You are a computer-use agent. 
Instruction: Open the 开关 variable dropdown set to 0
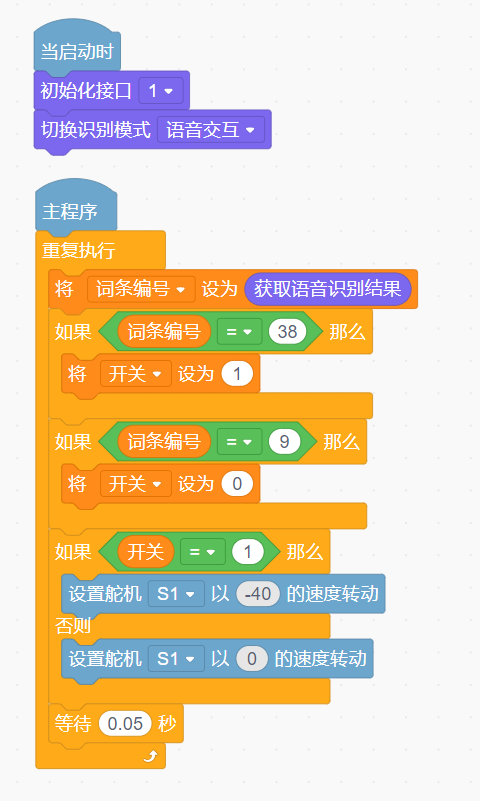click(135, 484)
